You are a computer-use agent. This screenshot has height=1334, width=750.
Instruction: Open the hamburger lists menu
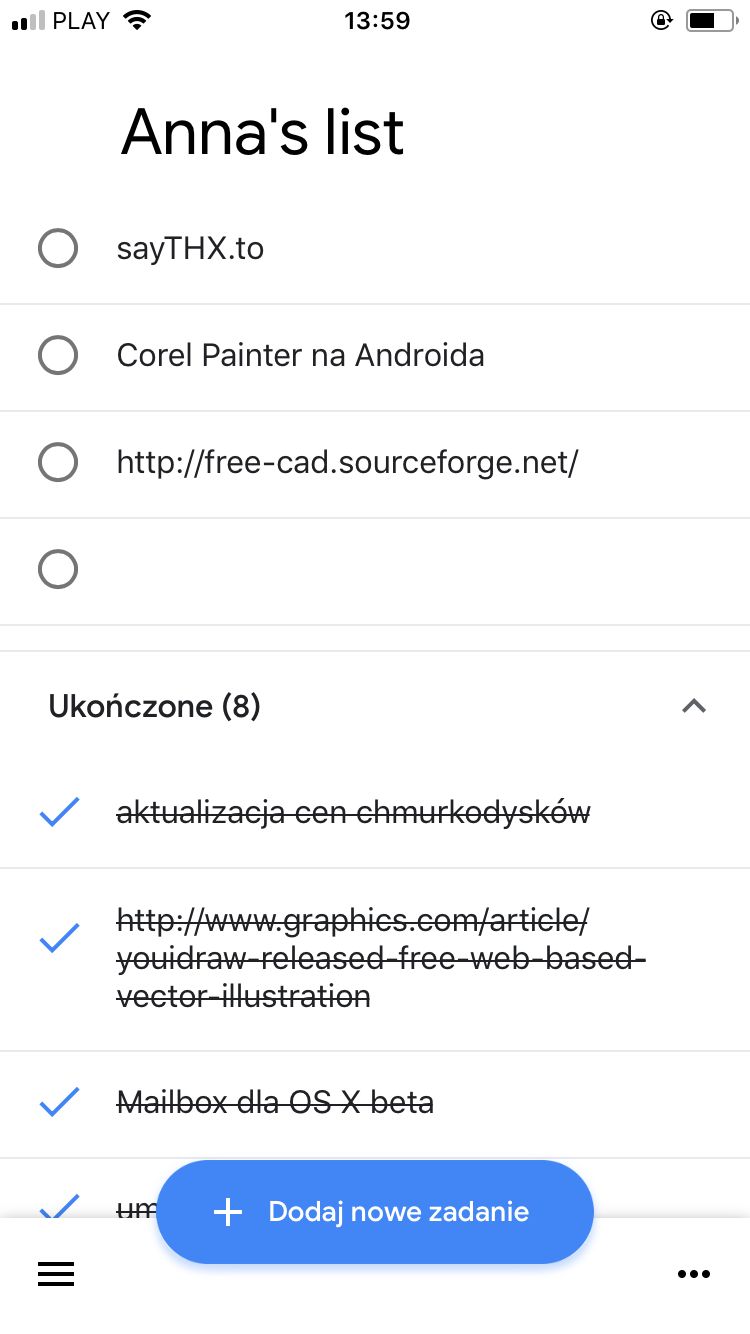[x=56, y=1274]
